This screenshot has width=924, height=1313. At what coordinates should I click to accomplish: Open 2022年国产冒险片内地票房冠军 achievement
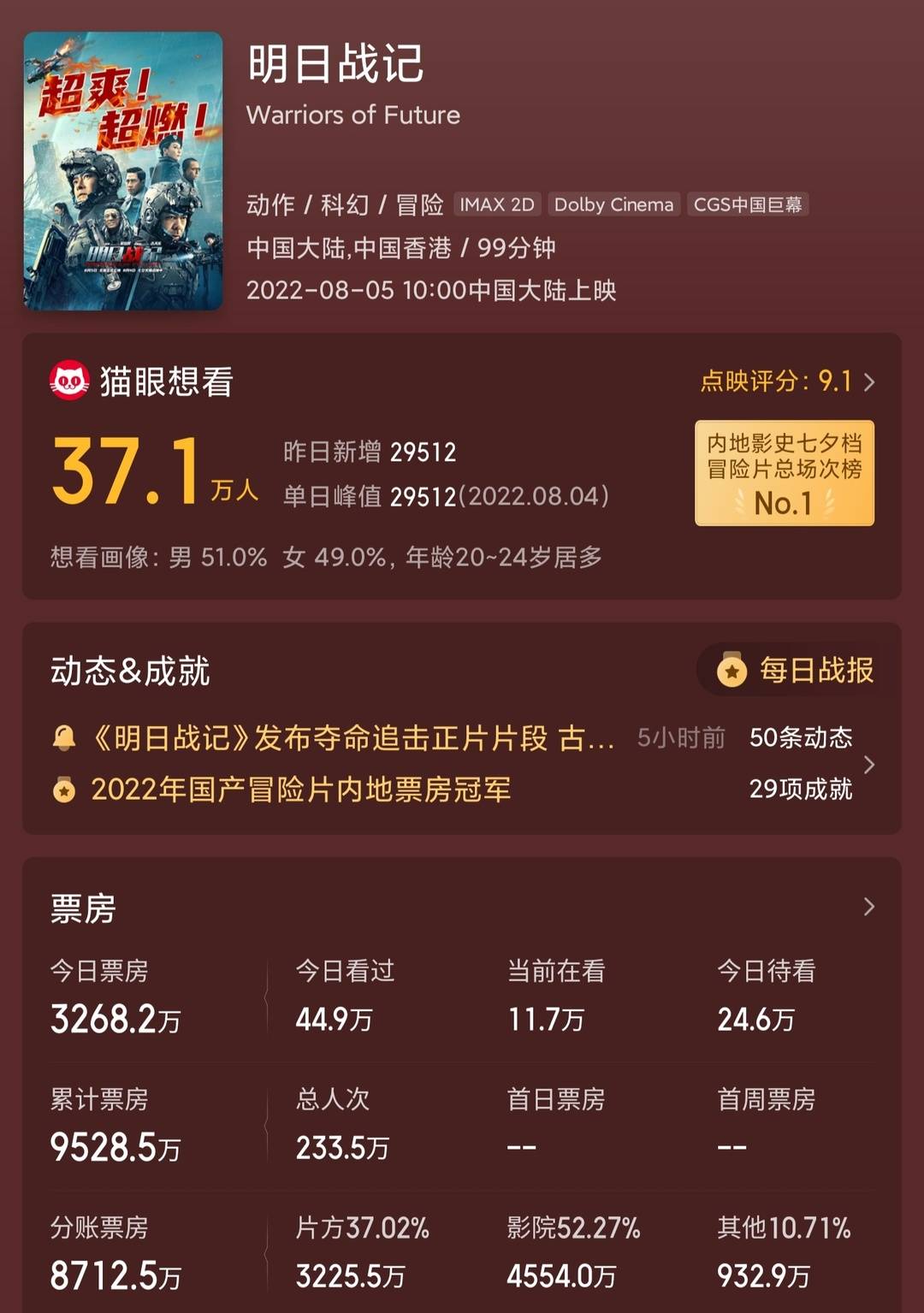click(x=300, y=790)
